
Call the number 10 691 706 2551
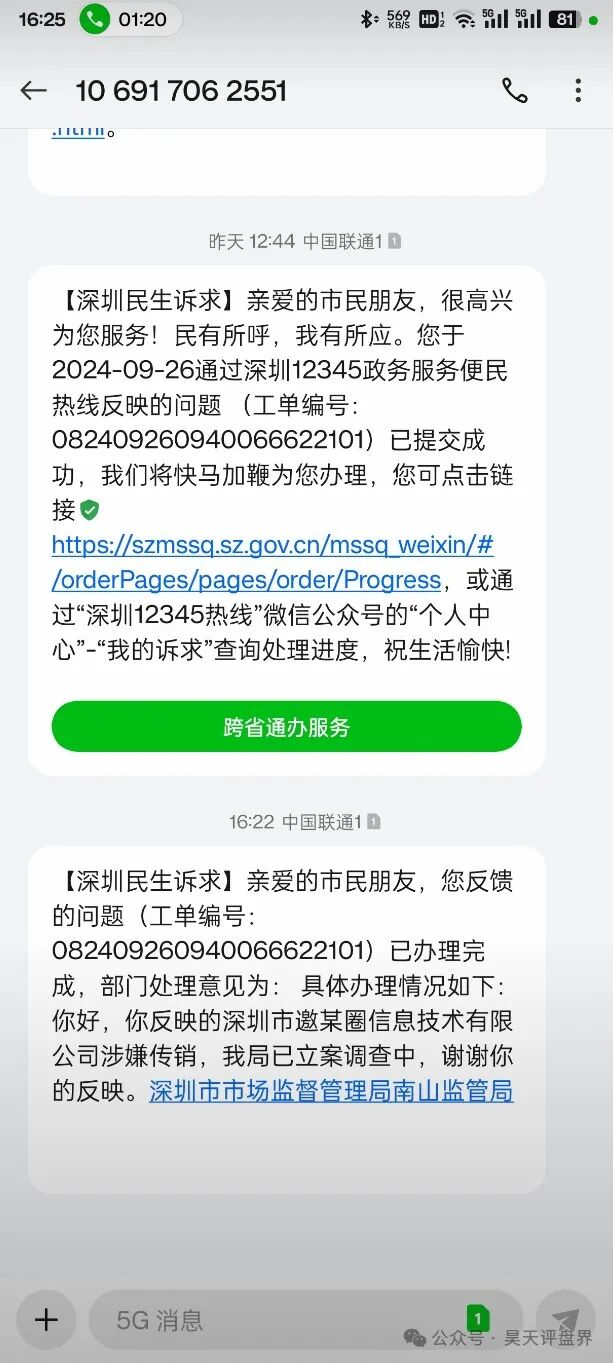click(x=514, y=91)
